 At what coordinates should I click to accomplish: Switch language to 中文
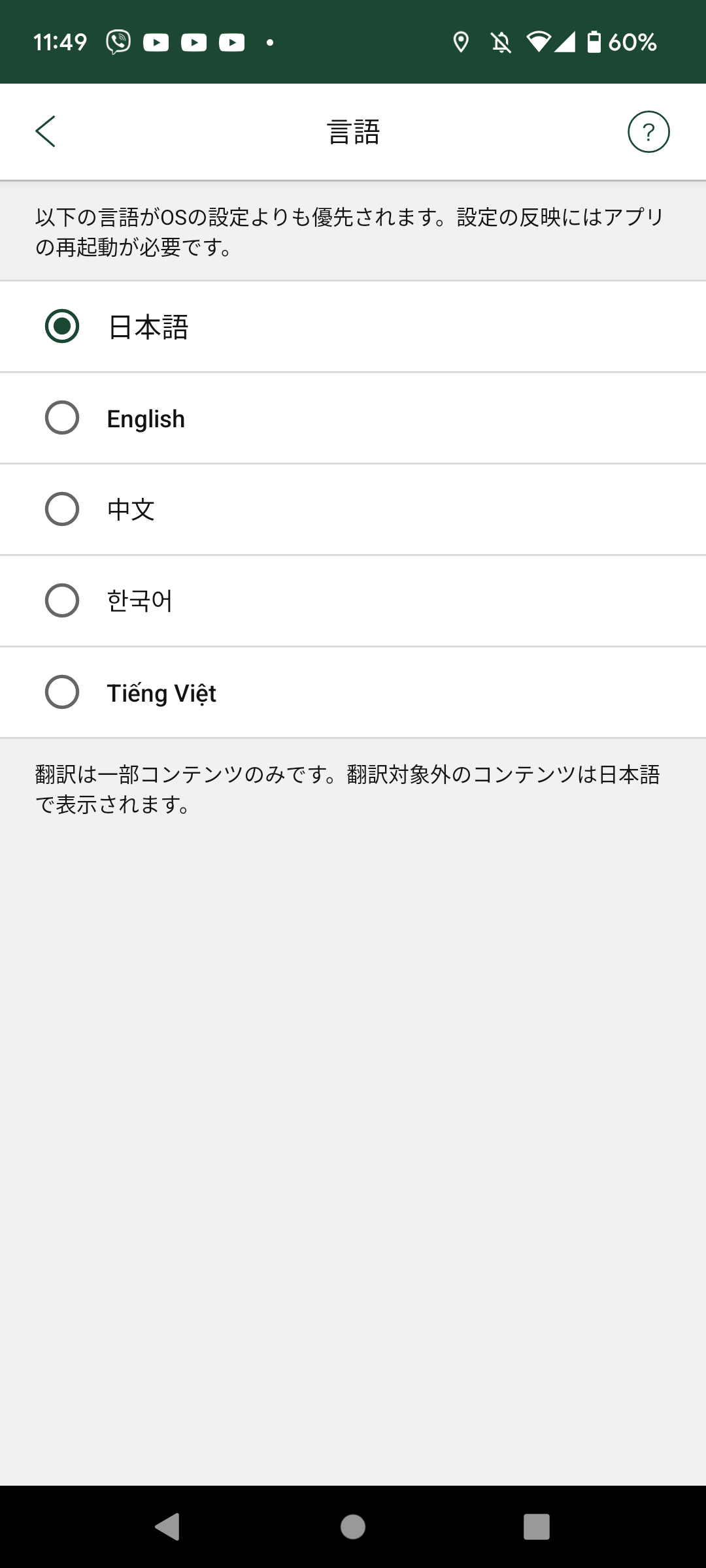pos(62,510)
